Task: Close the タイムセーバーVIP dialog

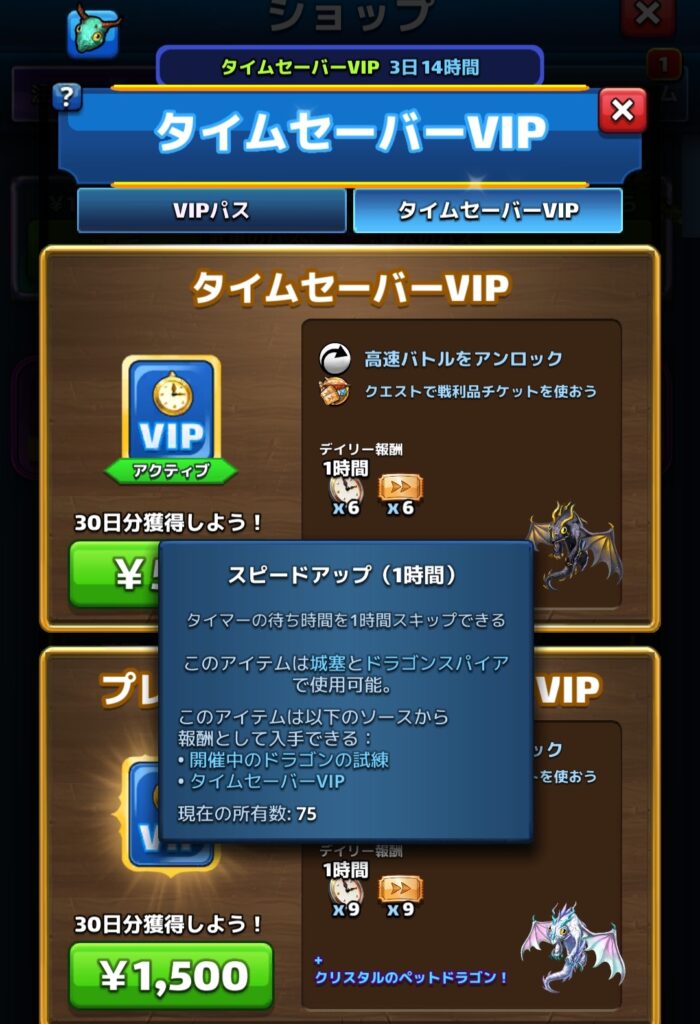Action: pos(622,110)
